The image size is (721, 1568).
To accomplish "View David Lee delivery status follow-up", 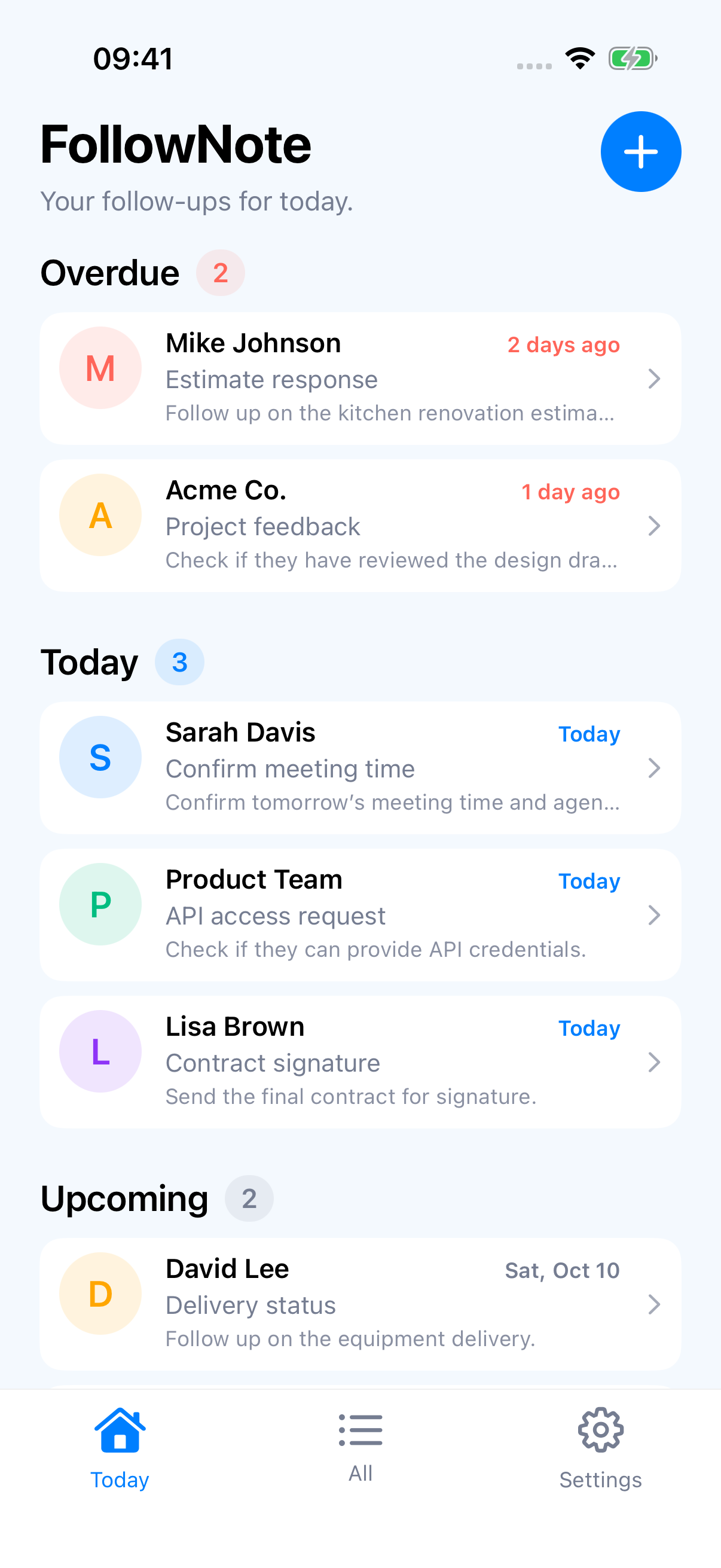I will tap(360, 1304).
